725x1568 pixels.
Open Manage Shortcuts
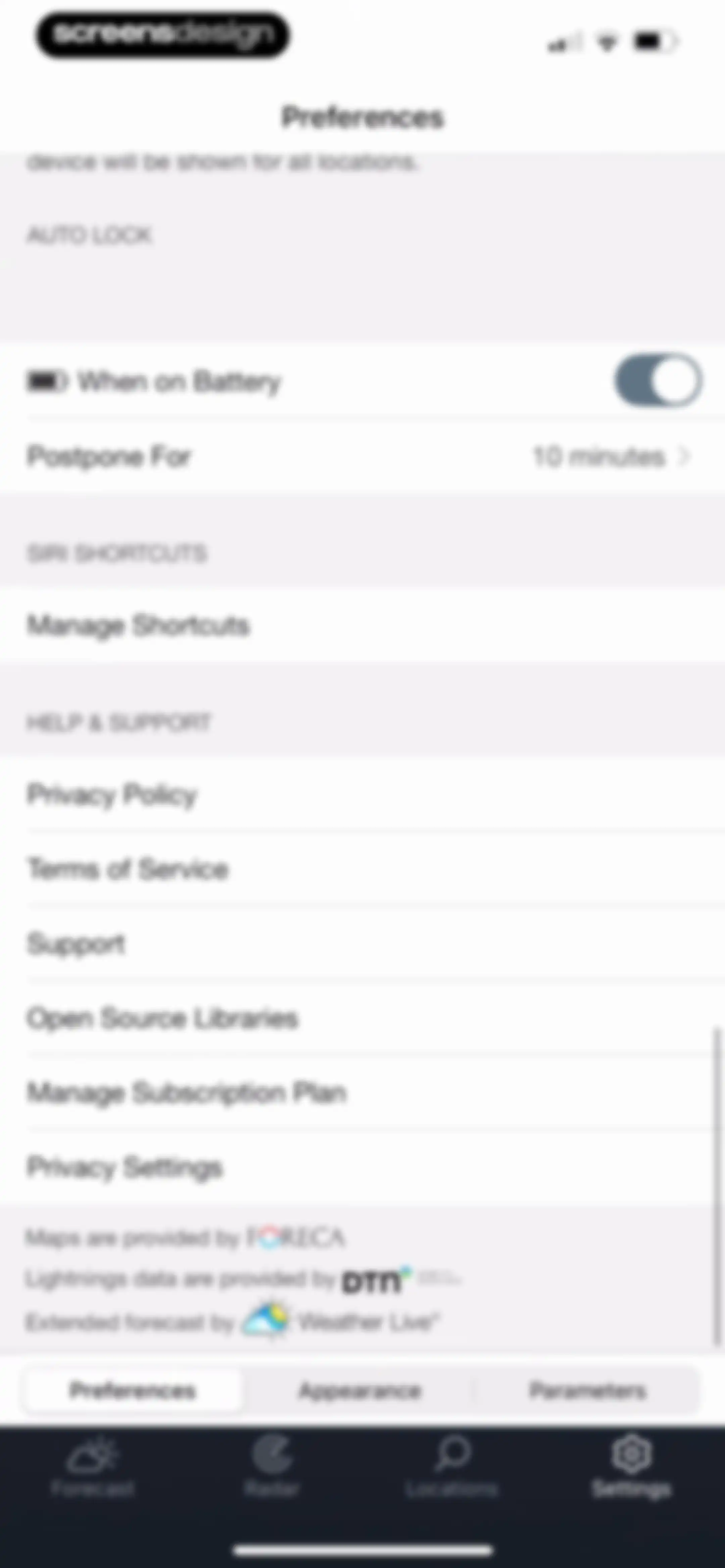pyautogui.click(x=362, y=625)
